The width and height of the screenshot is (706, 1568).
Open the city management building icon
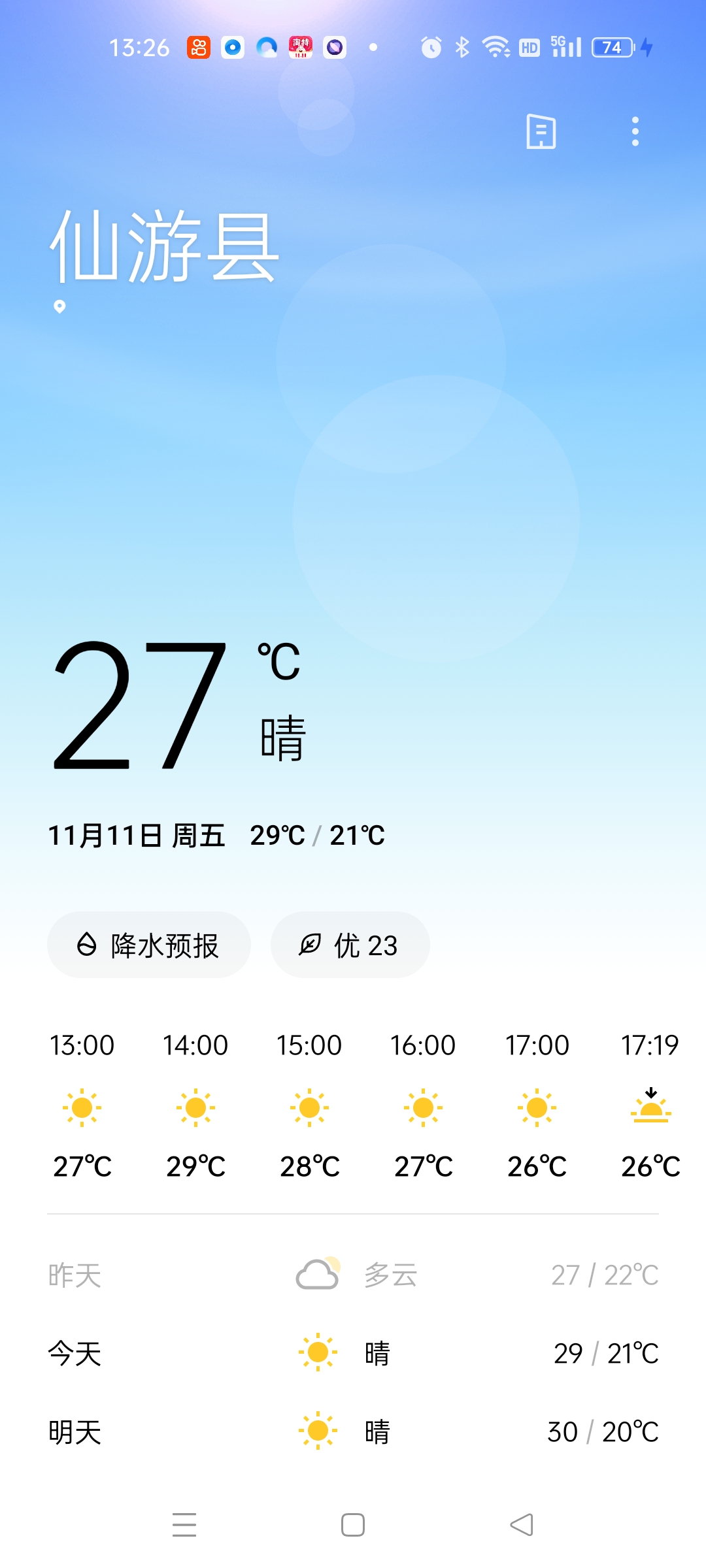click(541, 131)
